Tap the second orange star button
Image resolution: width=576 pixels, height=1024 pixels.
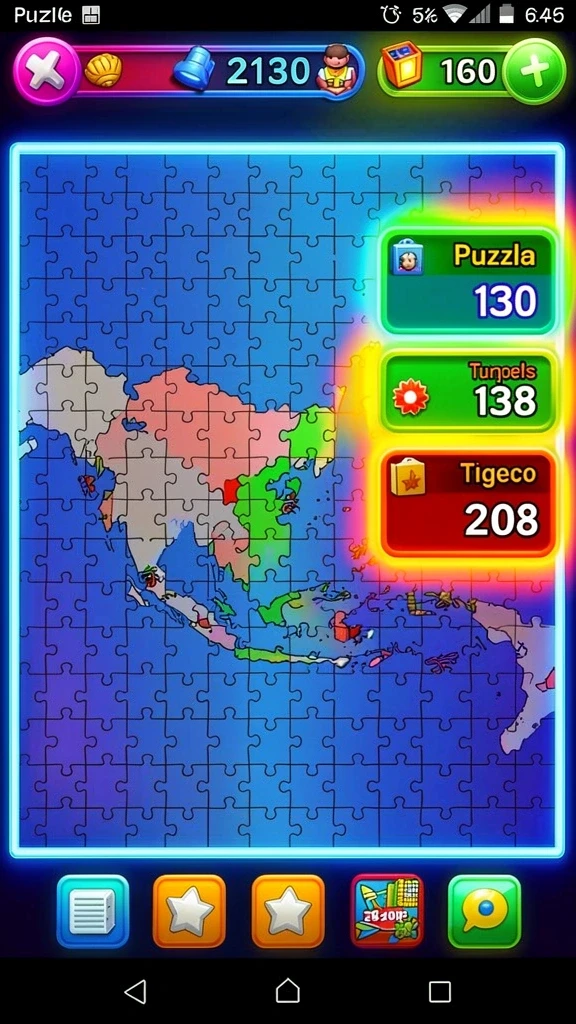[x=288, y=911]
